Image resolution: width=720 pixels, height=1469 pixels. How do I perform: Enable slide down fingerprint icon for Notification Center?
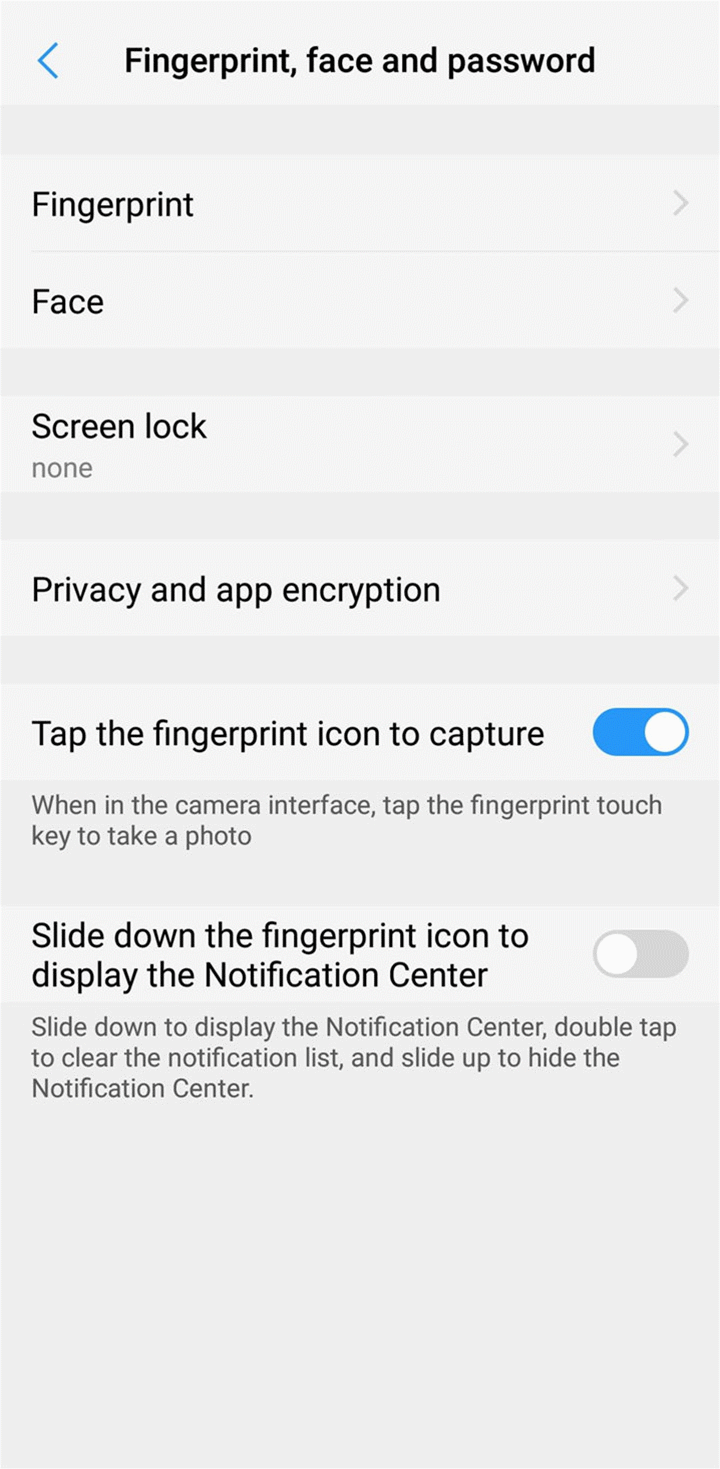click(640, 954)
